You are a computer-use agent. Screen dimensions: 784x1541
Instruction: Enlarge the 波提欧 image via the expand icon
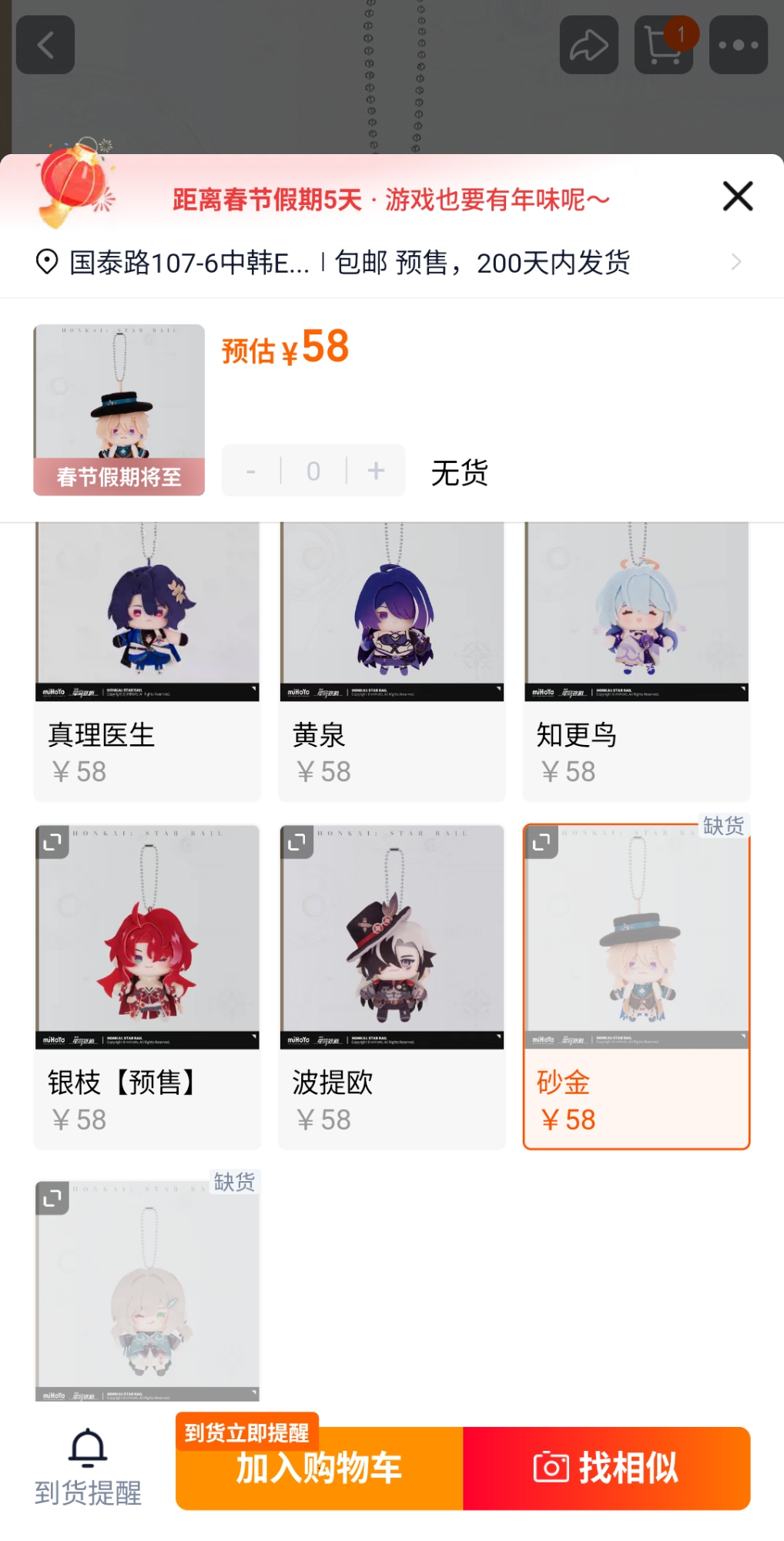[297, 842]
